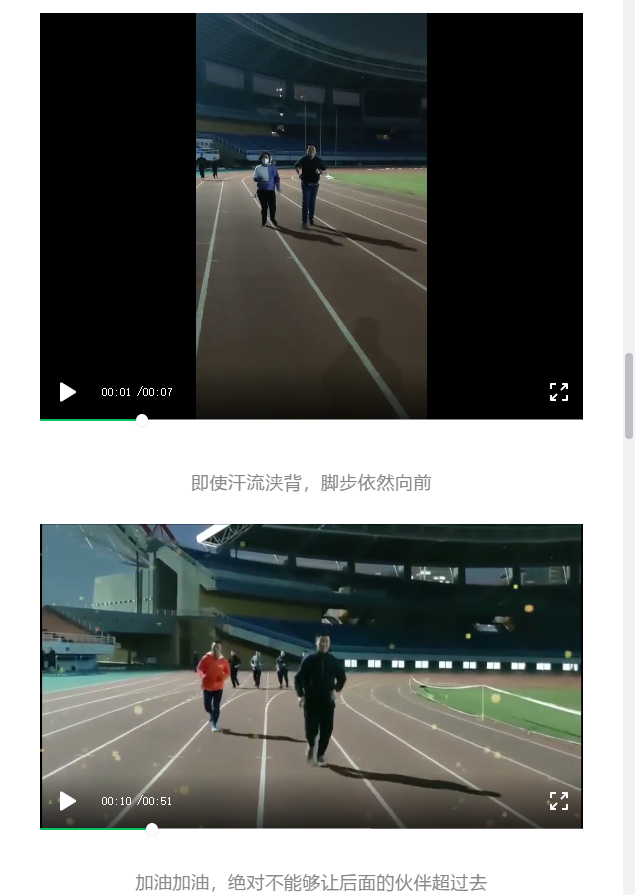
Task: Enter fullscreen on the 51-second video
Action: (x=559, y=801)
